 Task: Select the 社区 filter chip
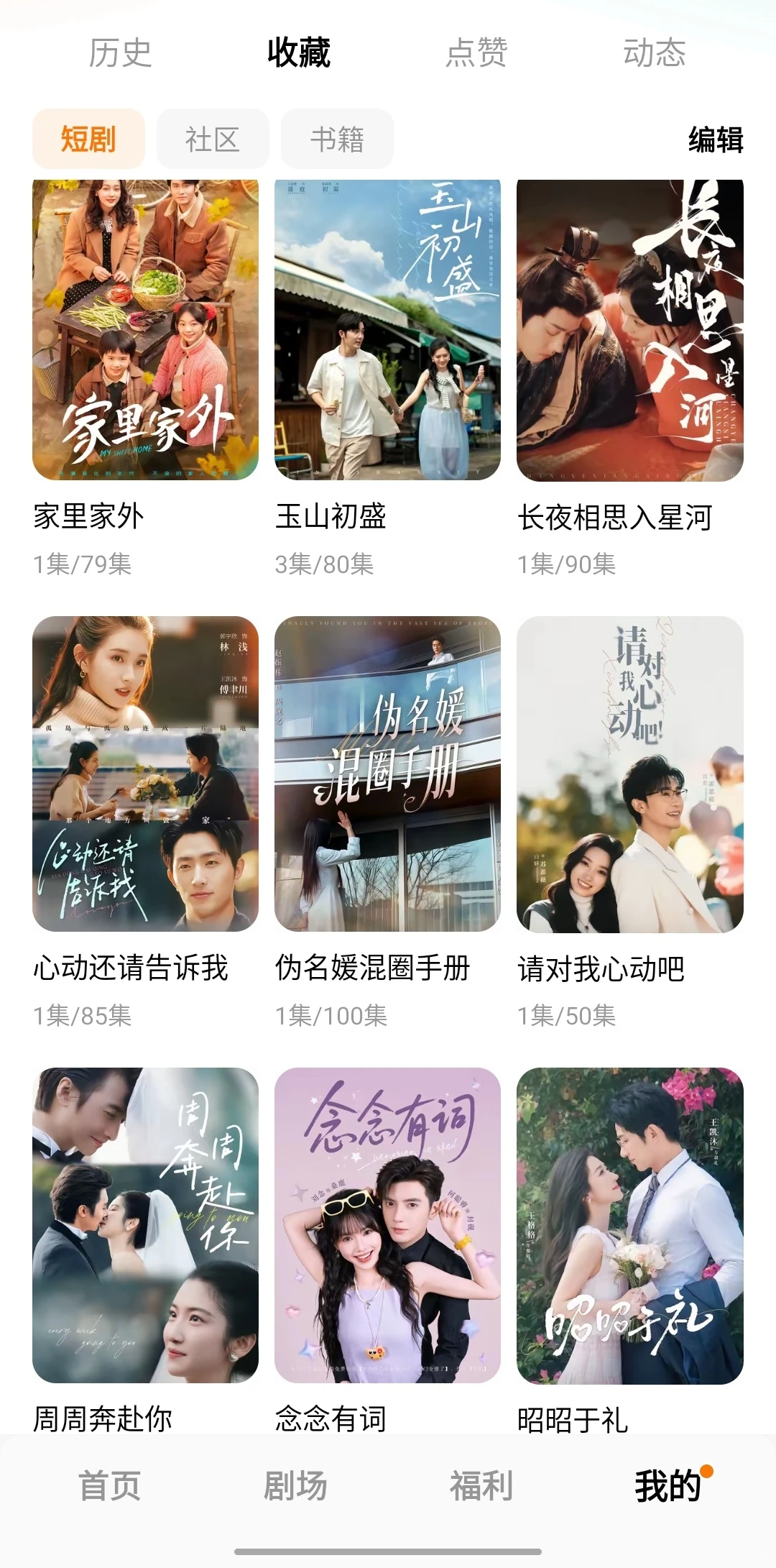213,139
